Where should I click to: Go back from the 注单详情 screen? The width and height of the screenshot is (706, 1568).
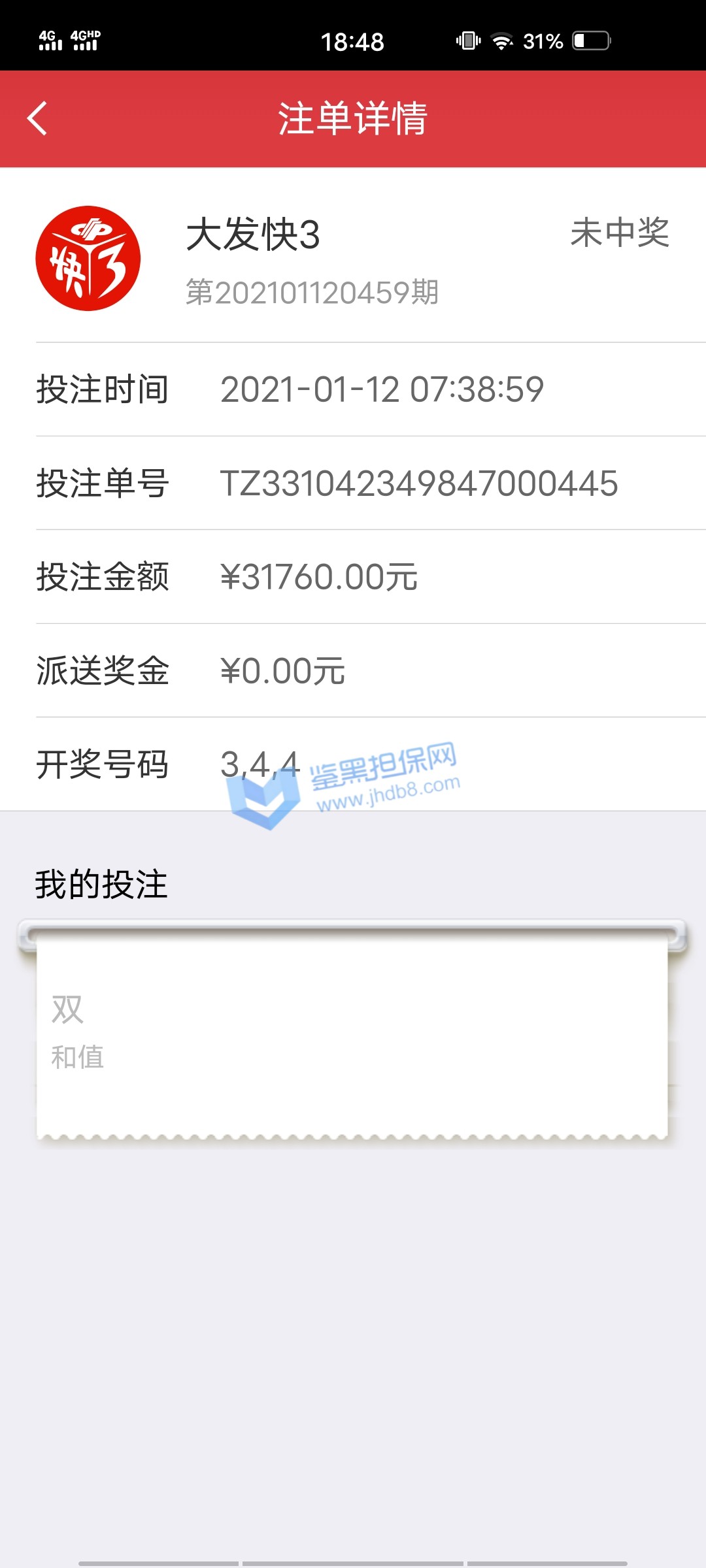point(37,118)
